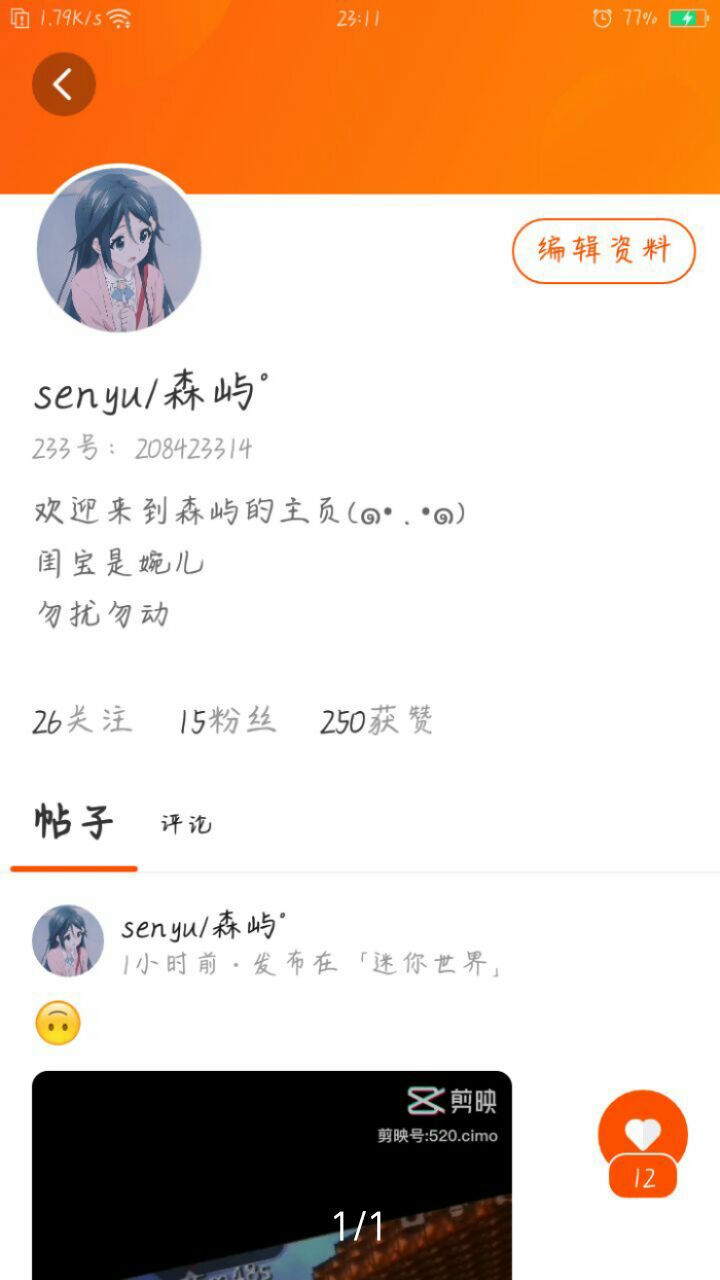Open the large profile avatar
This screenshot has height=1280, width=720.
[119, 250]
